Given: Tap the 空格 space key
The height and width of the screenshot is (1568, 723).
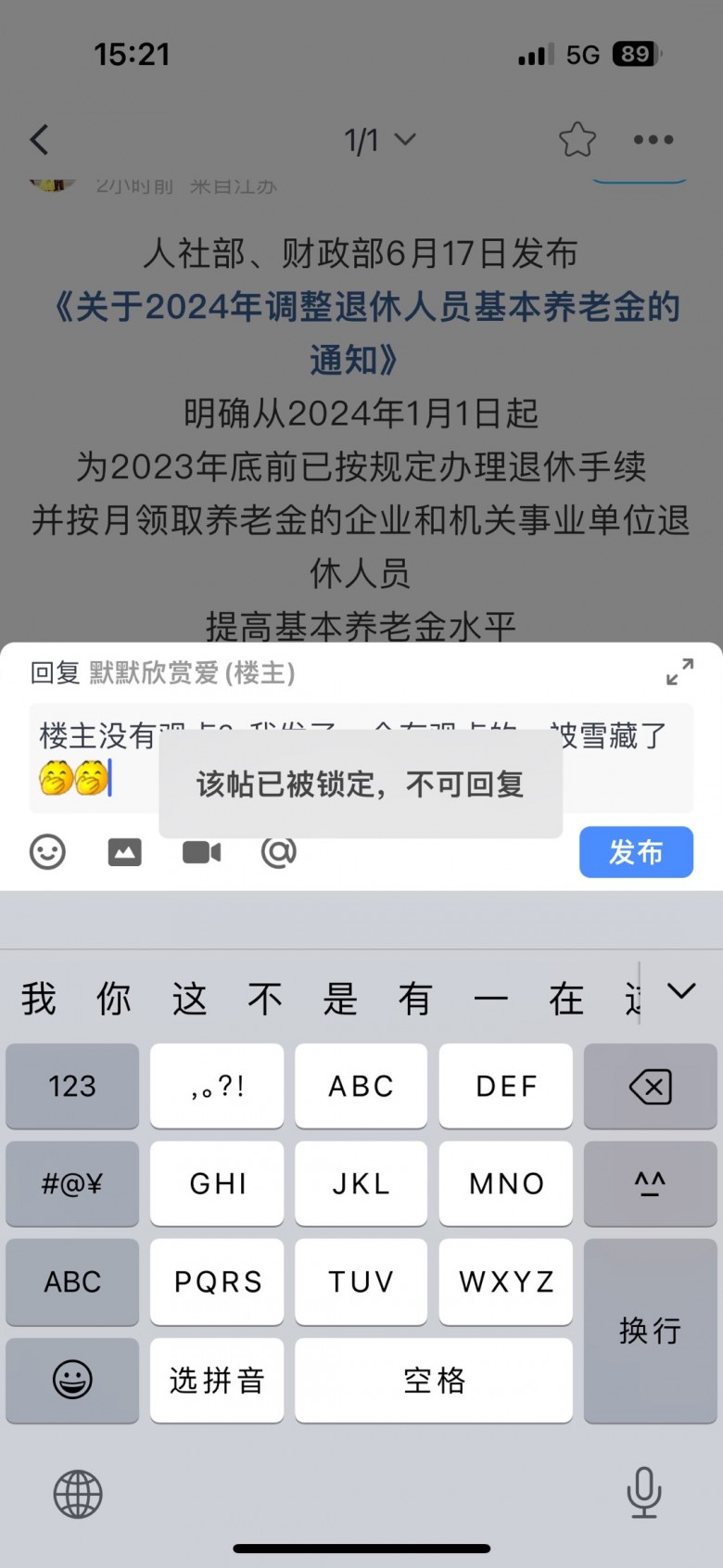Looking at the screenshot, I should 434,1380.
